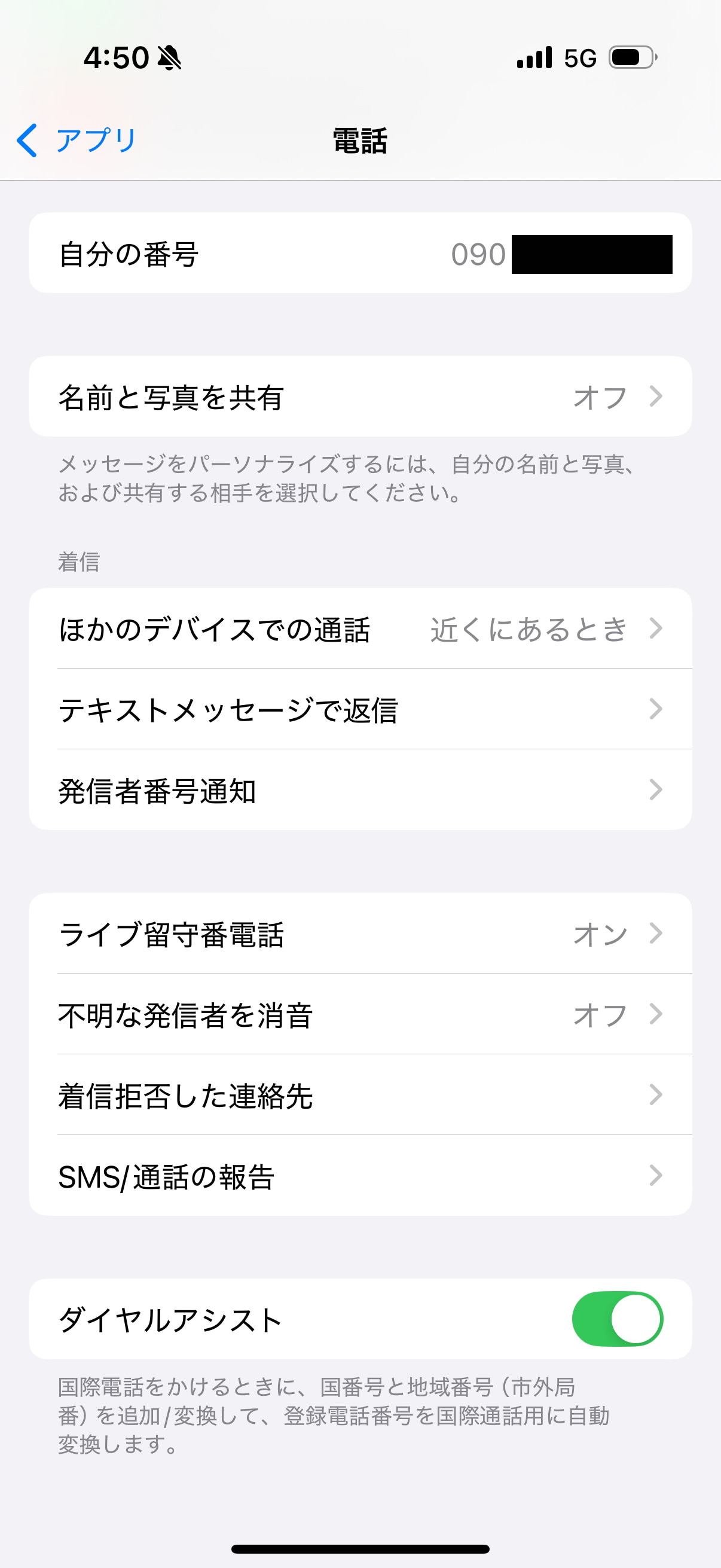Viewport: 721px width, 1568px height.
Task: Open 不明な発信者を消音 showing オフ
Action: (x=360, y=1015)
